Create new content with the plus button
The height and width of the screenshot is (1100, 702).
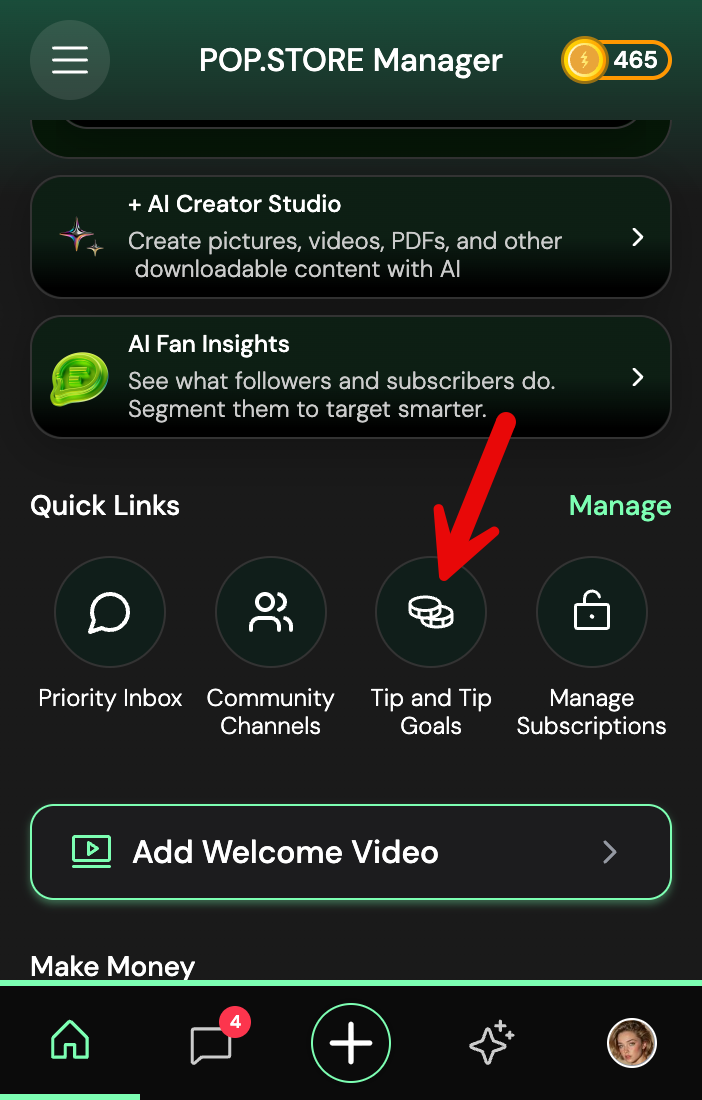(351, 1044)
